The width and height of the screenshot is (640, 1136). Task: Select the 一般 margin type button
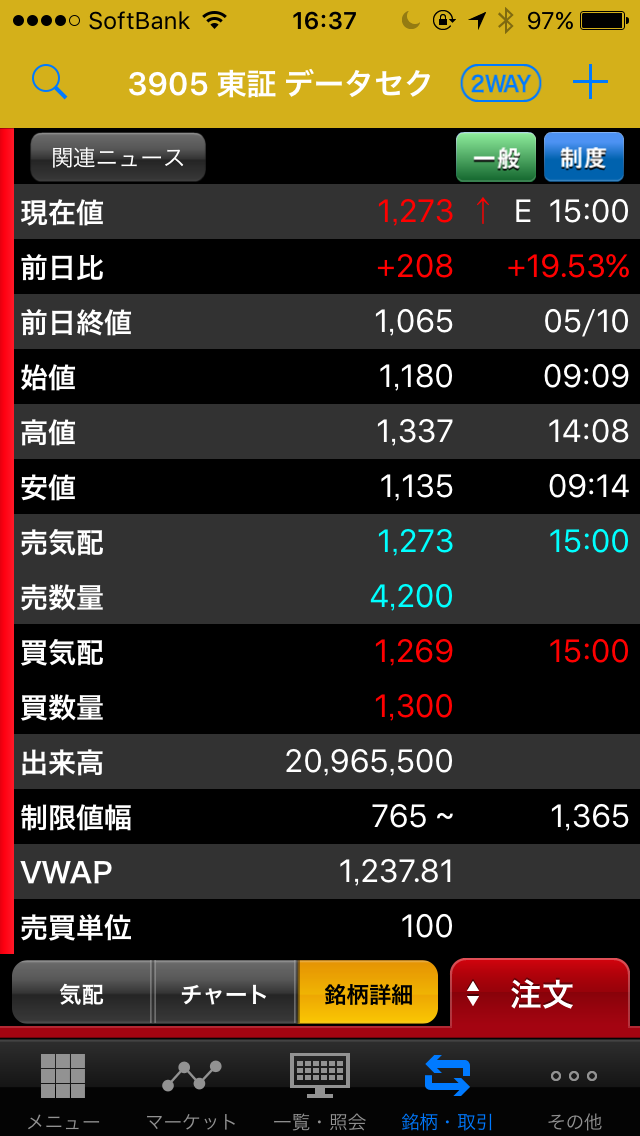(496, 158)
